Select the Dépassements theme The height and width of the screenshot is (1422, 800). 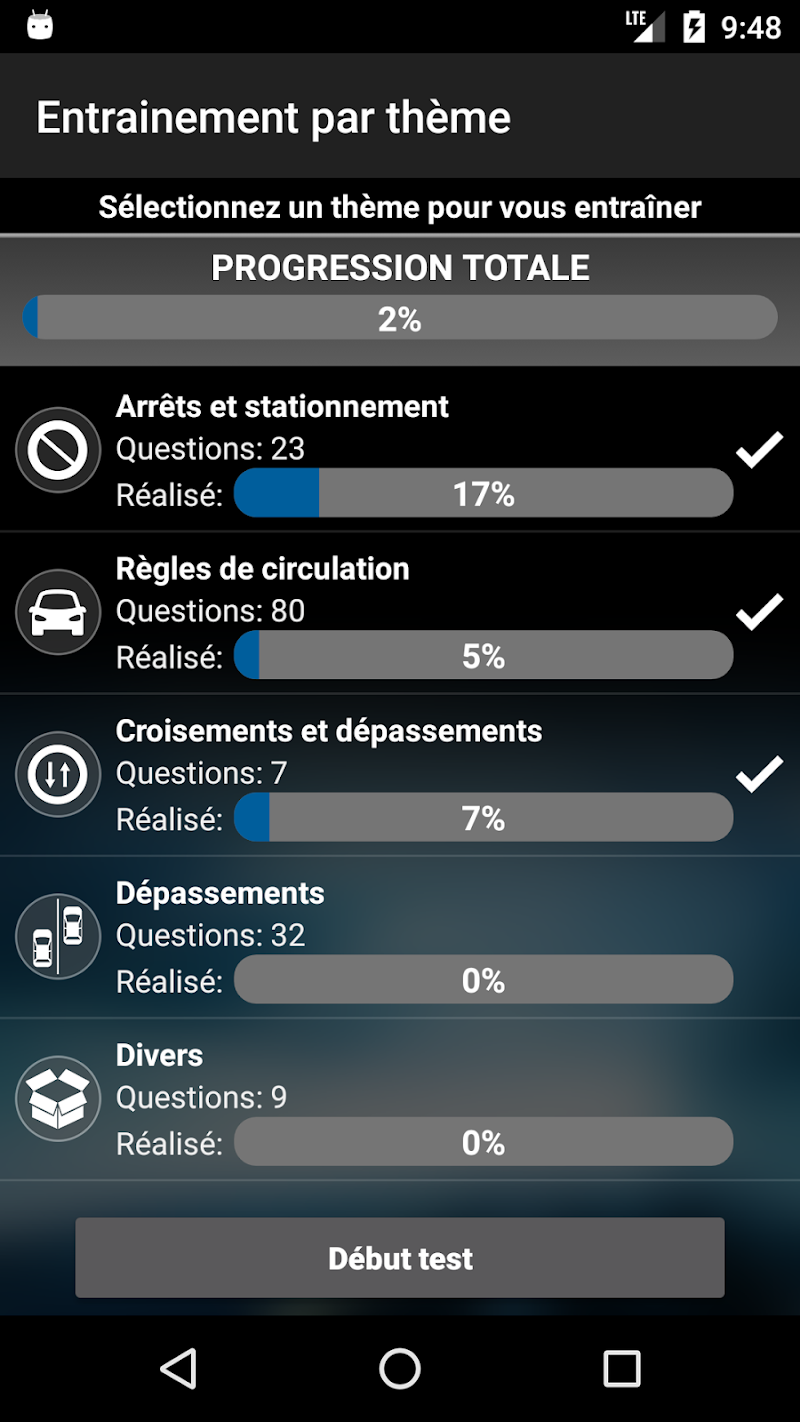(x=400, y=936)
